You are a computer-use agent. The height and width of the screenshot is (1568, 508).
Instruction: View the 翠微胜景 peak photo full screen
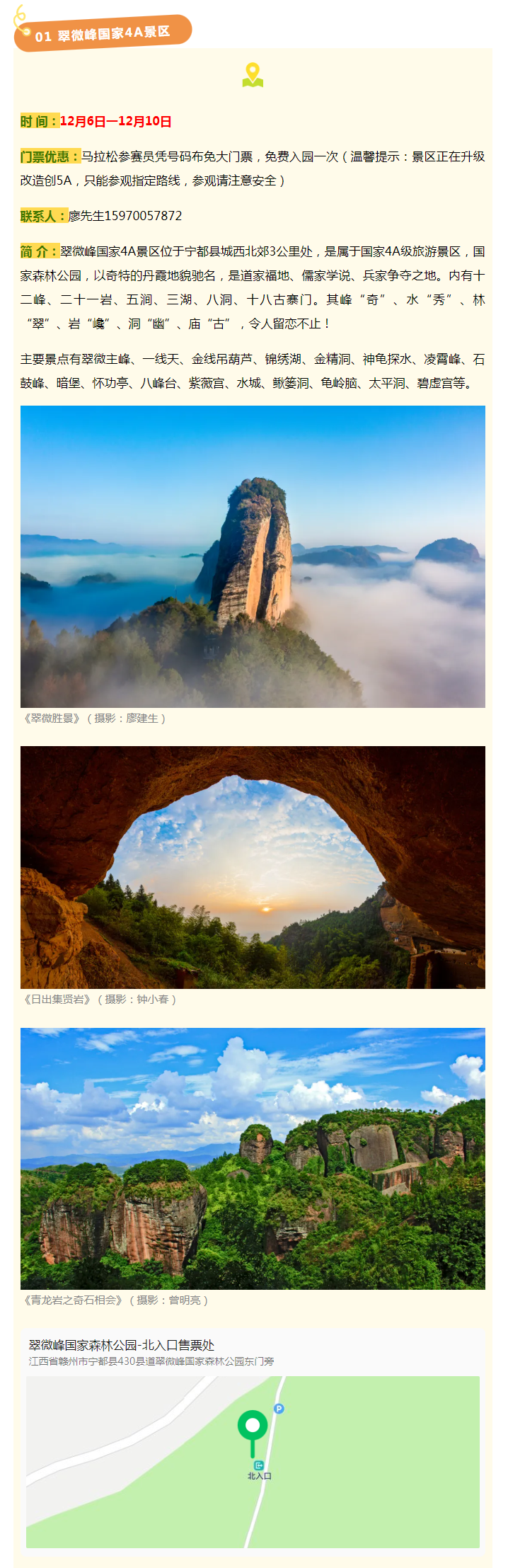(253, 556)
